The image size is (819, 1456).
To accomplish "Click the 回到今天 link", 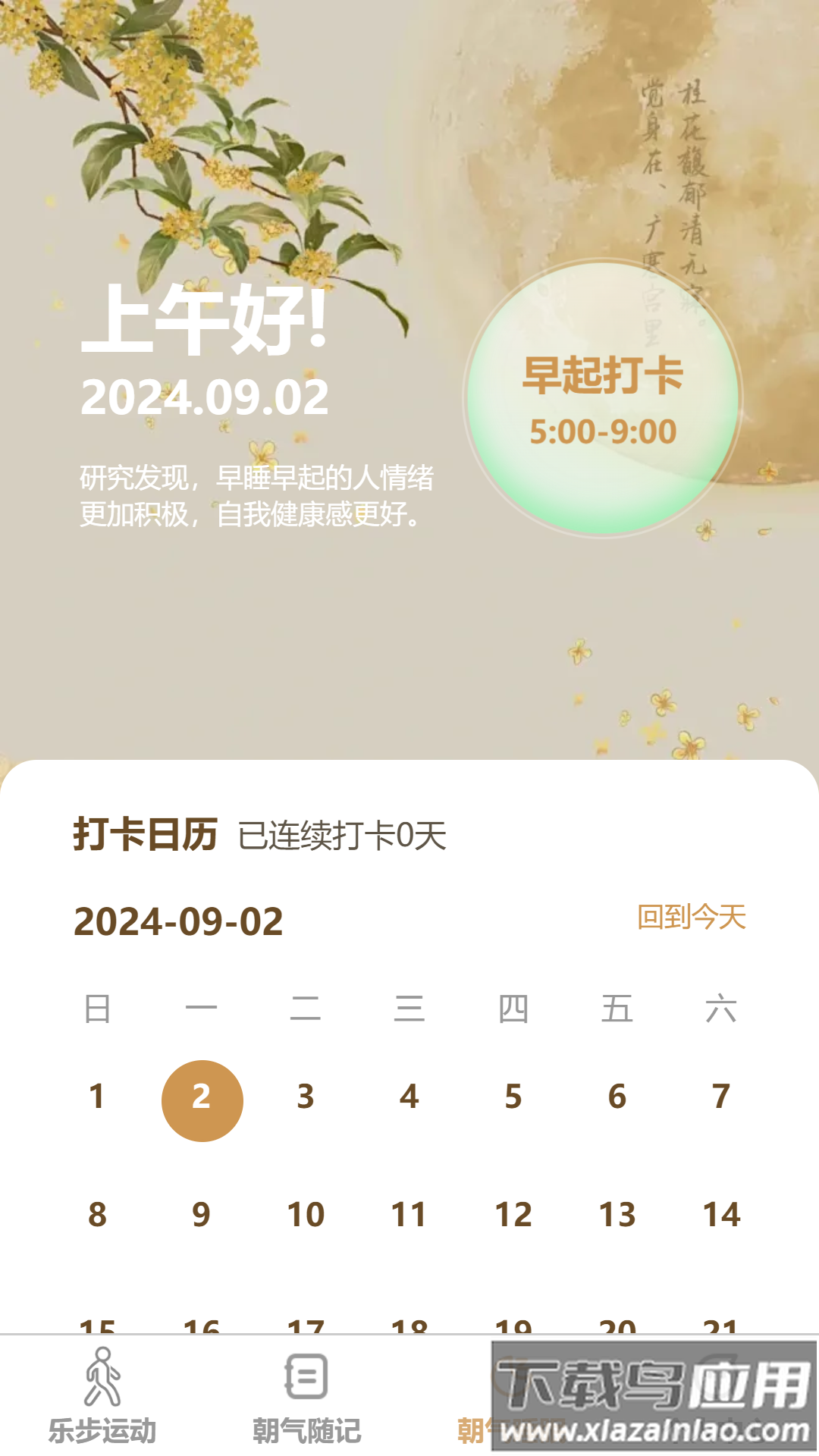I will point(692,918).
